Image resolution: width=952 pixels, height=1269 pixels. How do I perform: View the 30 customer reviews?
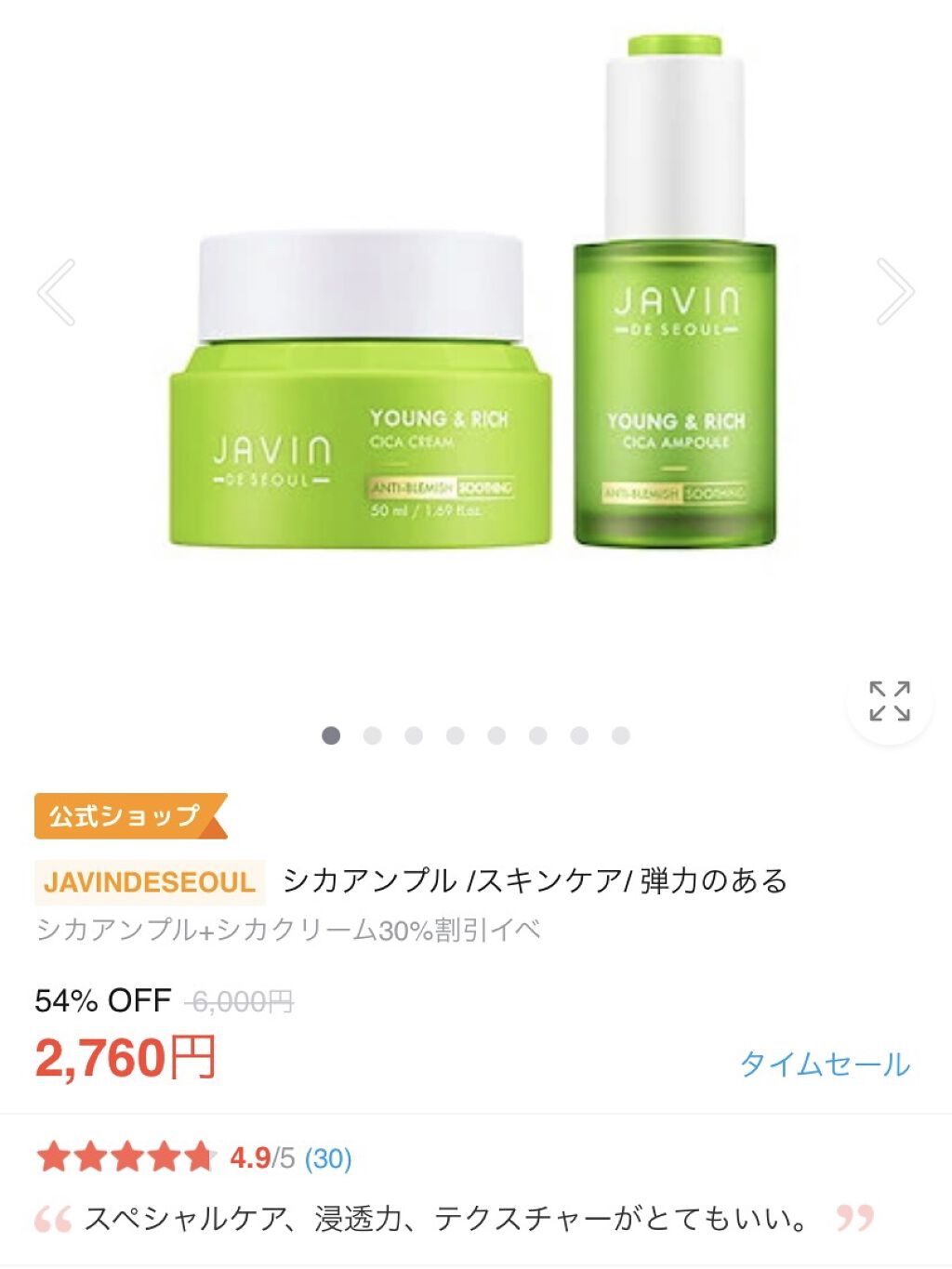point(328,1158)
